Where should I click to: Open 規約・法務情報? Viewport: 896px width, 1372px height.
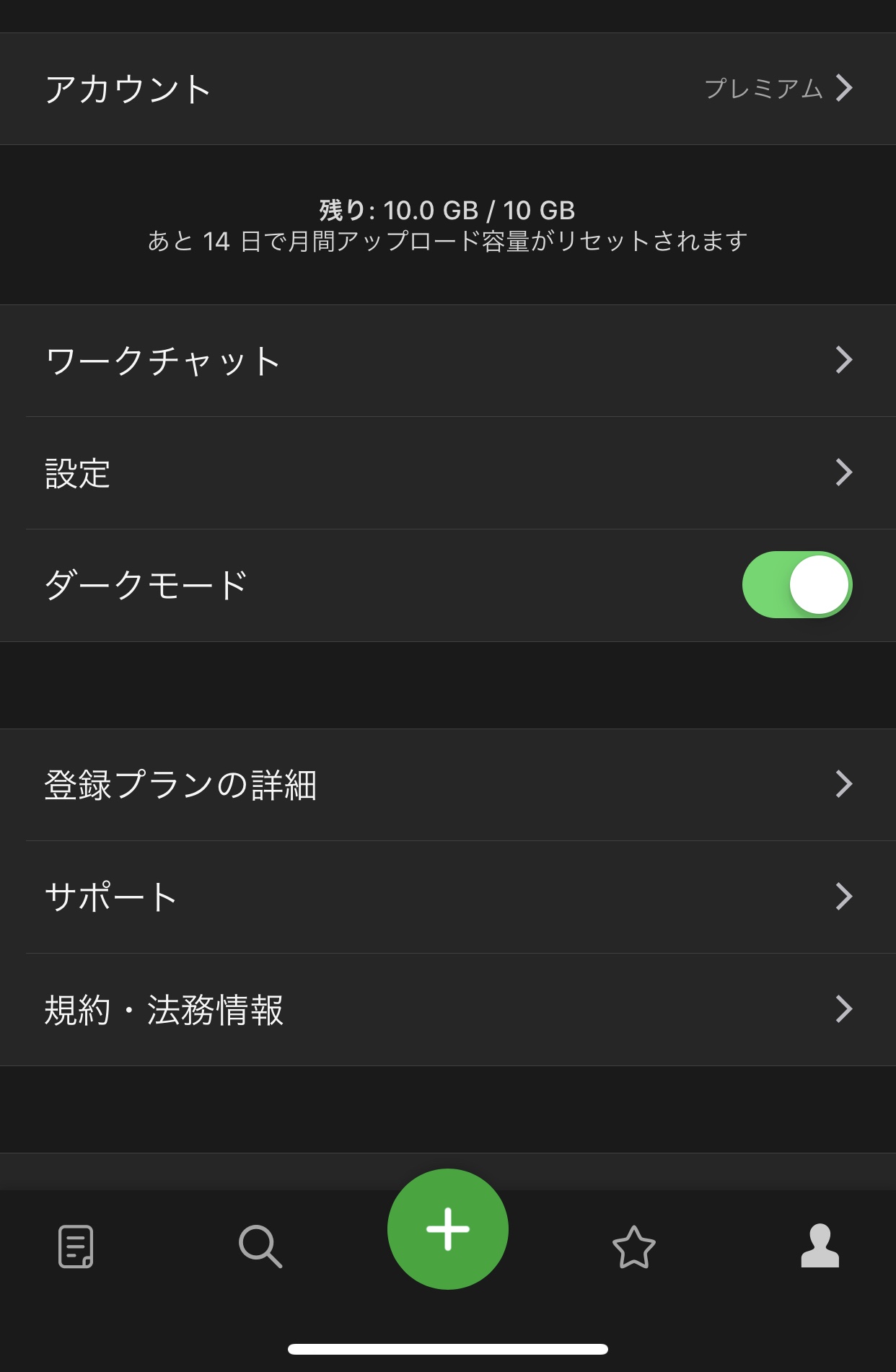point(447,1009)
